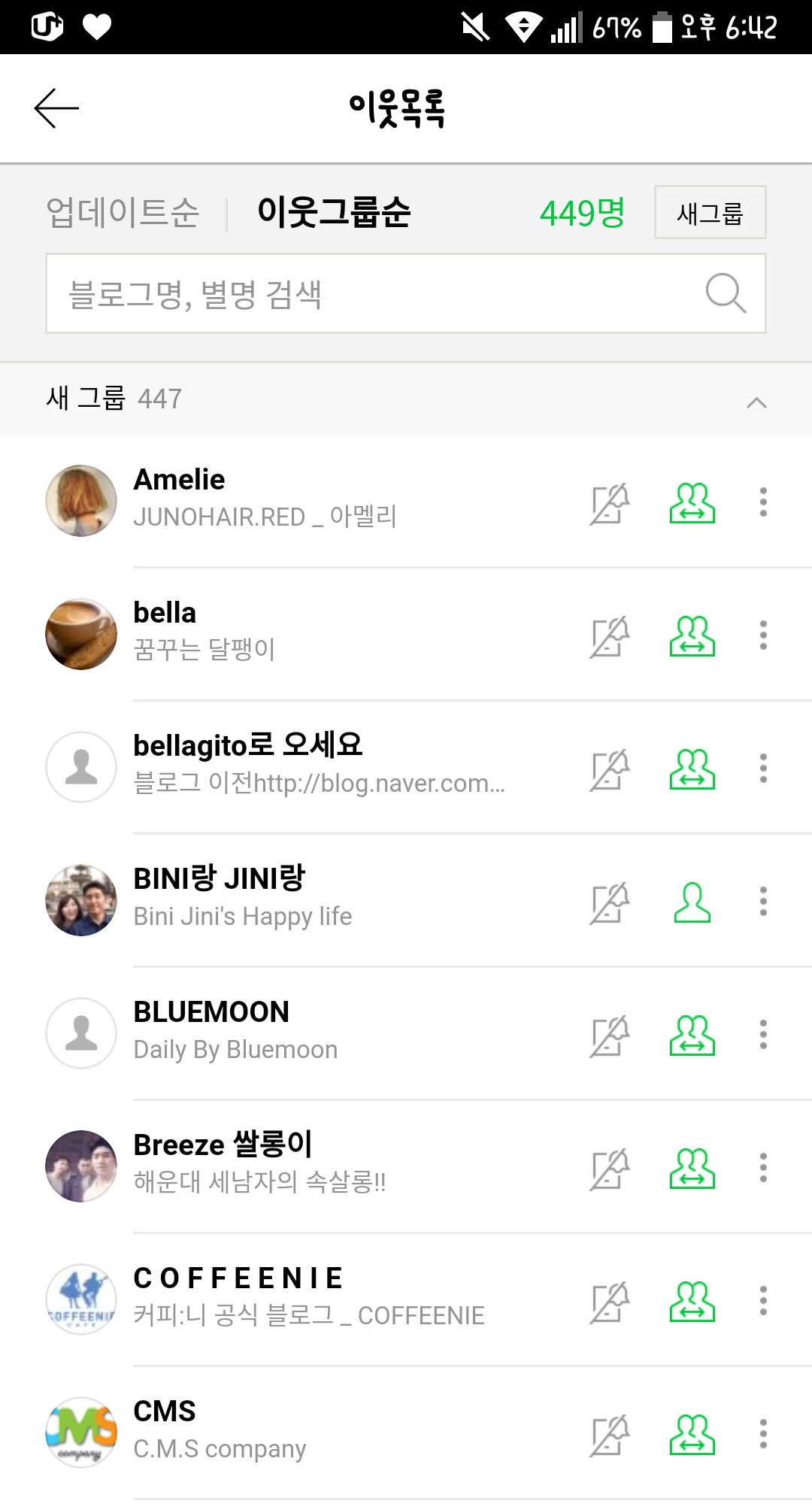Tap mutual neighbor icon for COFFEENIE

pos(692,1302)
